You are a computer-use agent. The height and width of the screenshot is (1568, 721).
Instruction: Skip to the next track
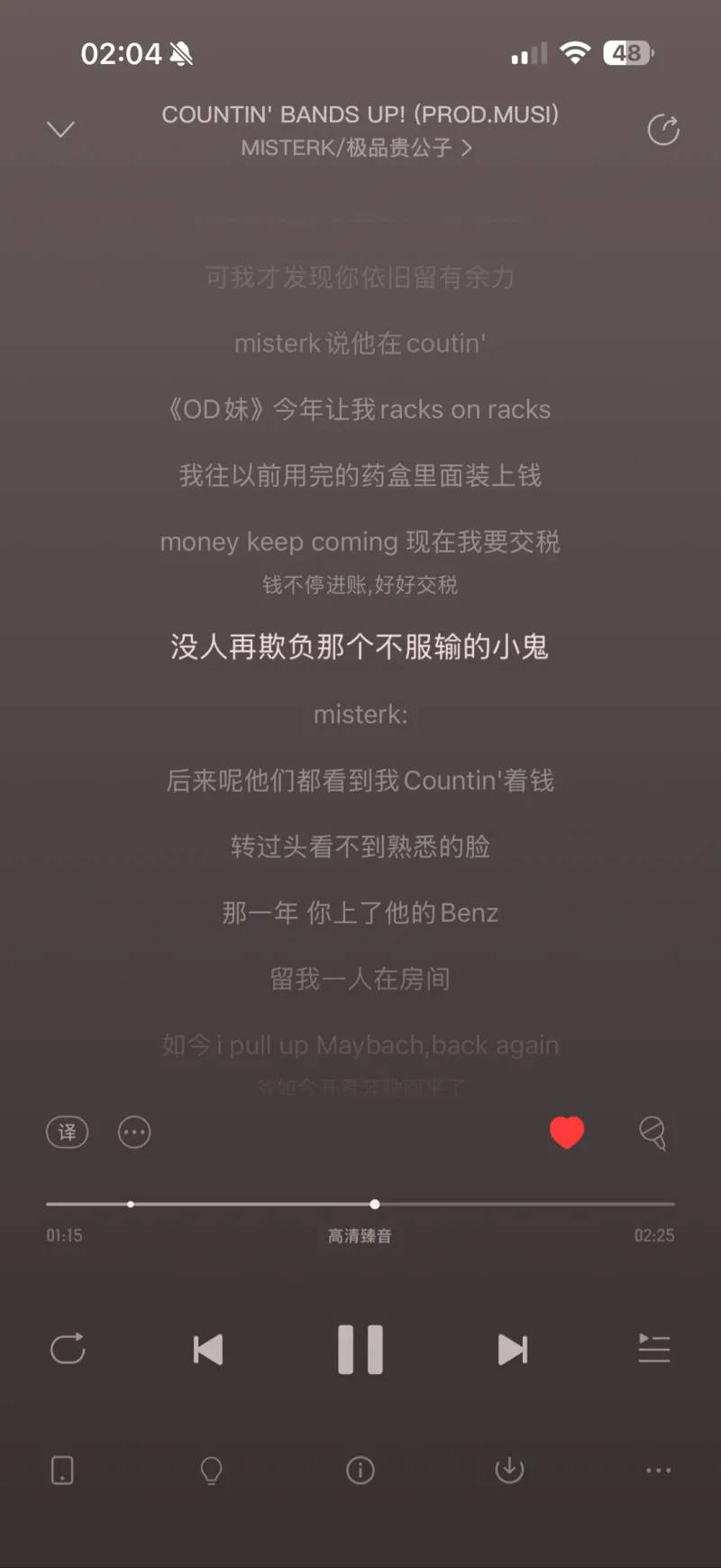tap(512, 1349)
